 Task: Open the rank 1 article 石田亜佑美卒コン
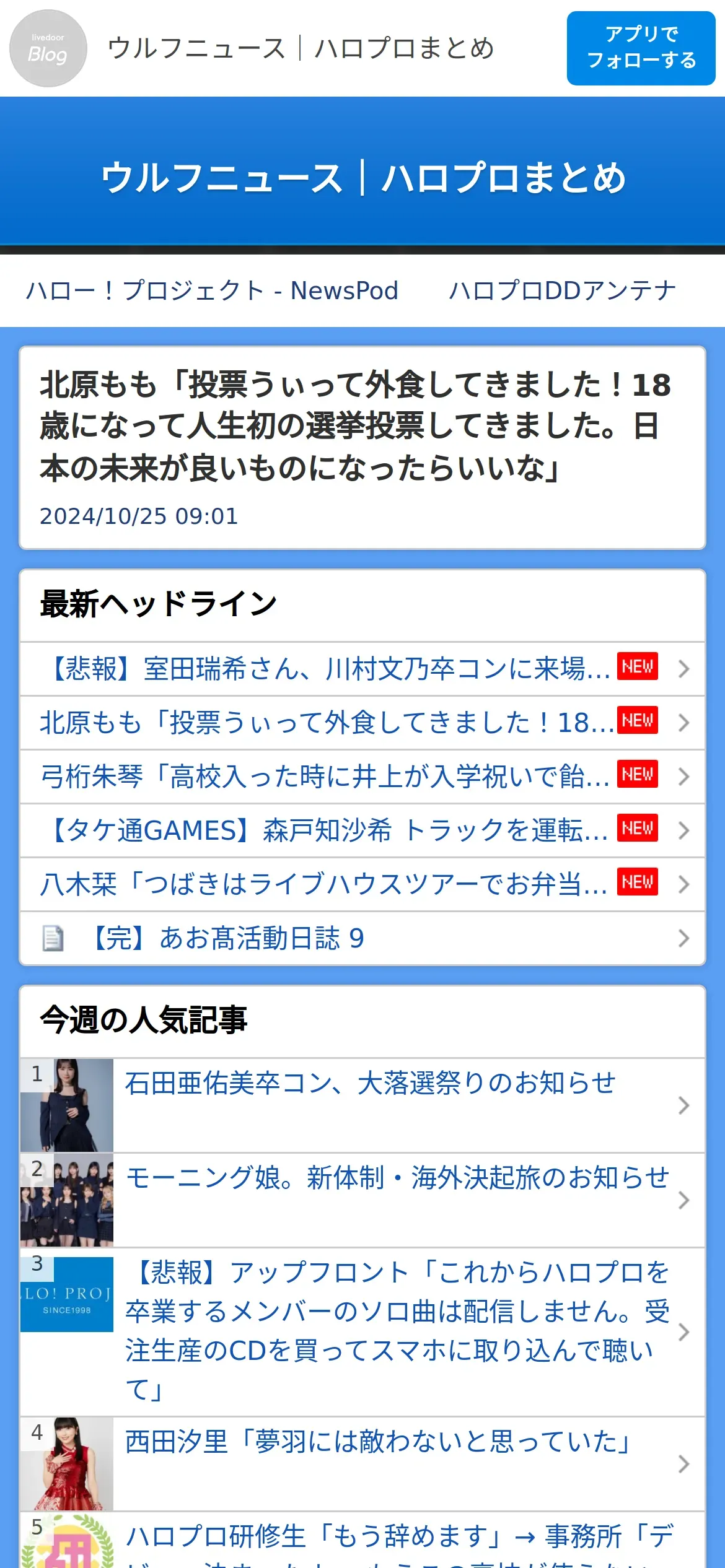[x=362, y=1105]
